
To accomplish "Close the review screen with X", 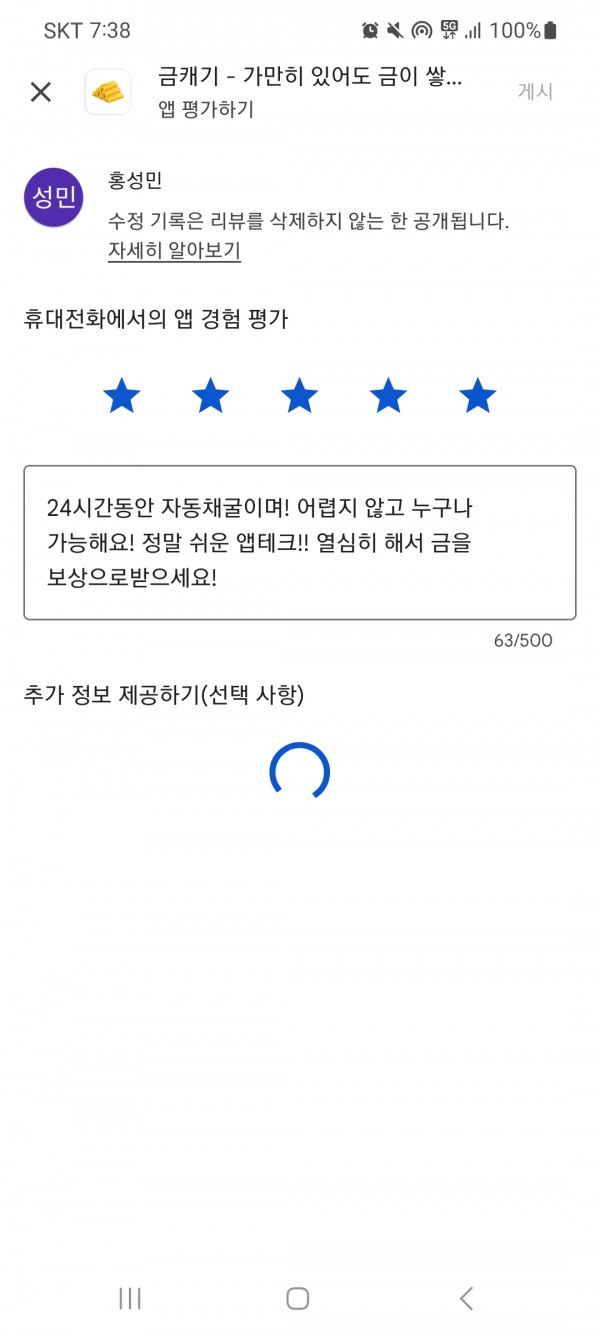I will point(41,92).
